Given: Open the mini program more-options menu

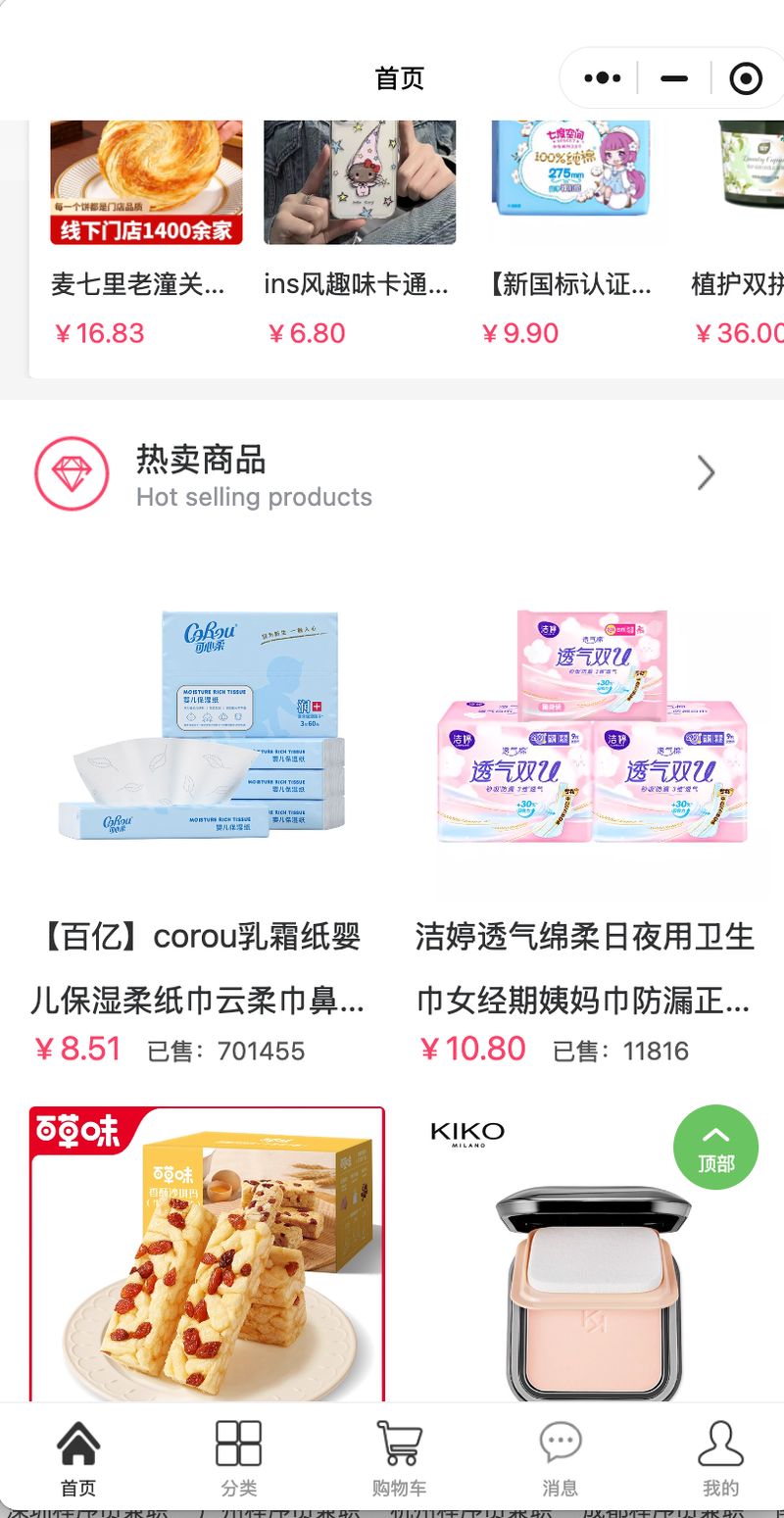Looking at the screenshot, I should 602,78.
